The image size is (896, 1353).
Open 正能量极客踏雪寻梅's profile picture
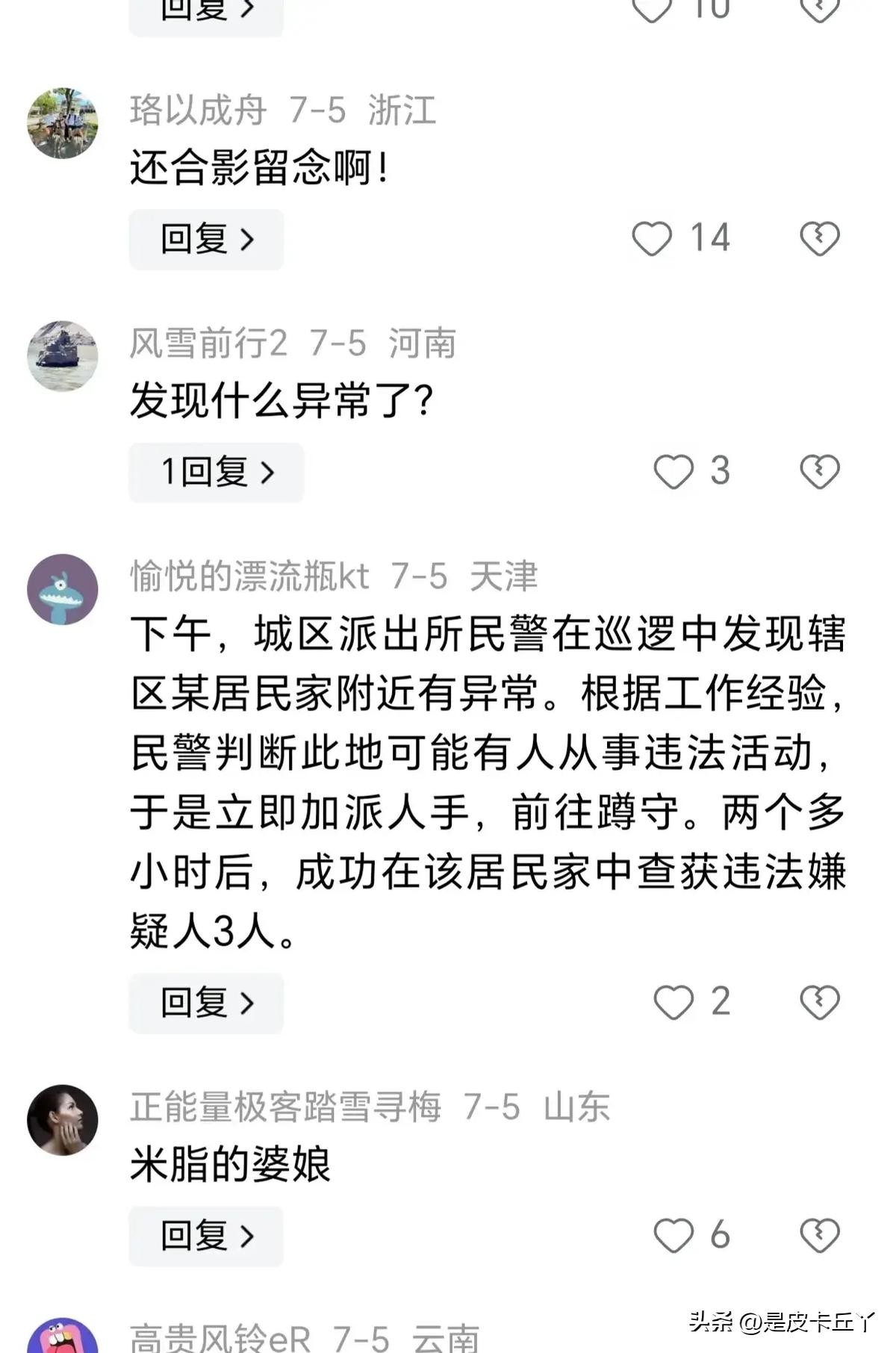click(63, 1120)
